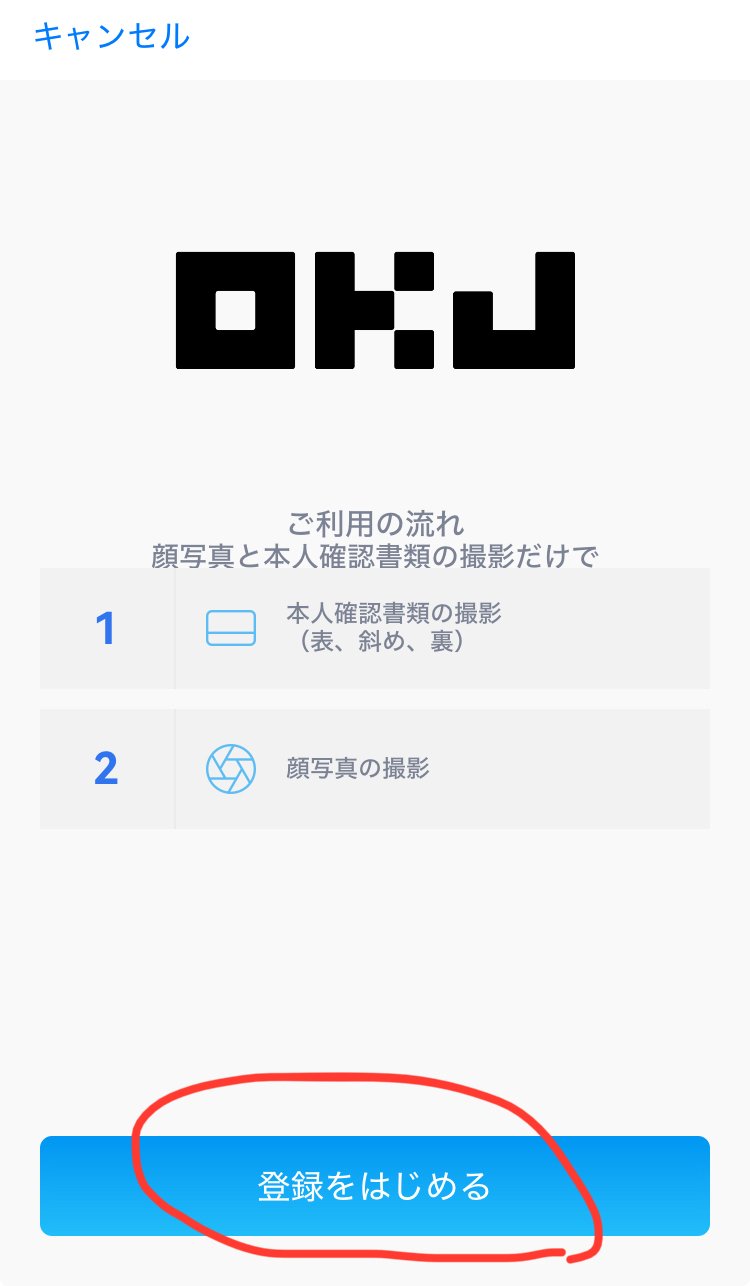Screen dimensions: 750x1286
Task: Tap キャンセル to cancel verification
Action: [111, 36]
